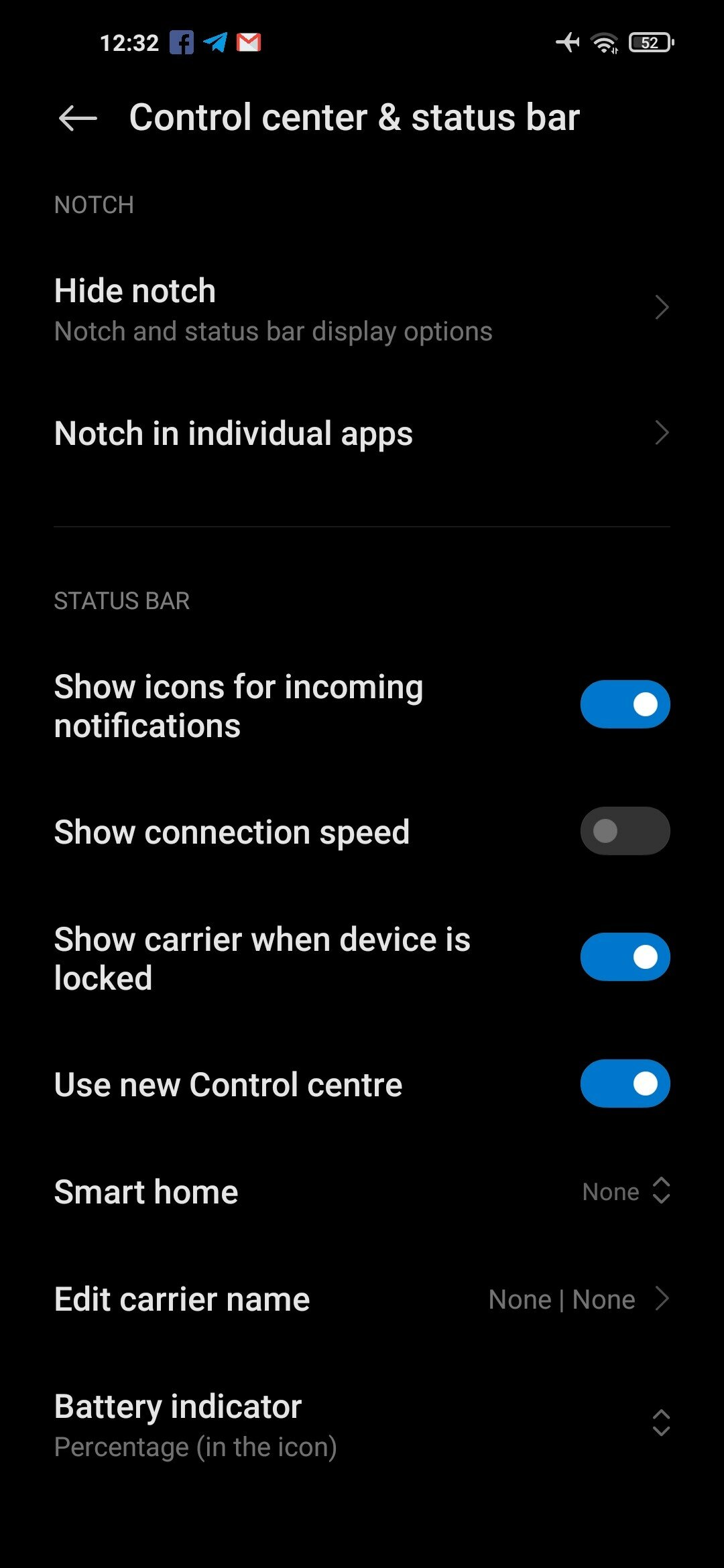724x1568 pixels.
Task: Enable Show connection speed
Action: coord(625,831)
